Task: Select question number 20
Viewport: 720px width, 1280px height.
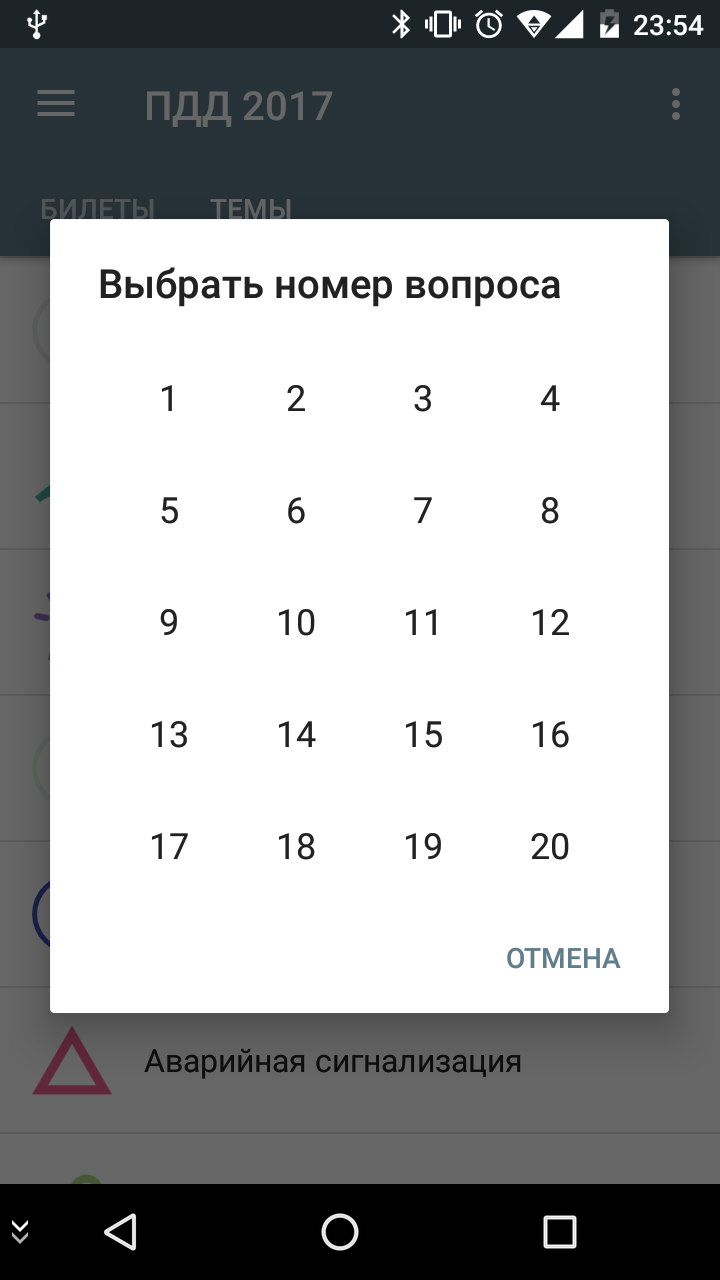Action: tap(550, 847)
